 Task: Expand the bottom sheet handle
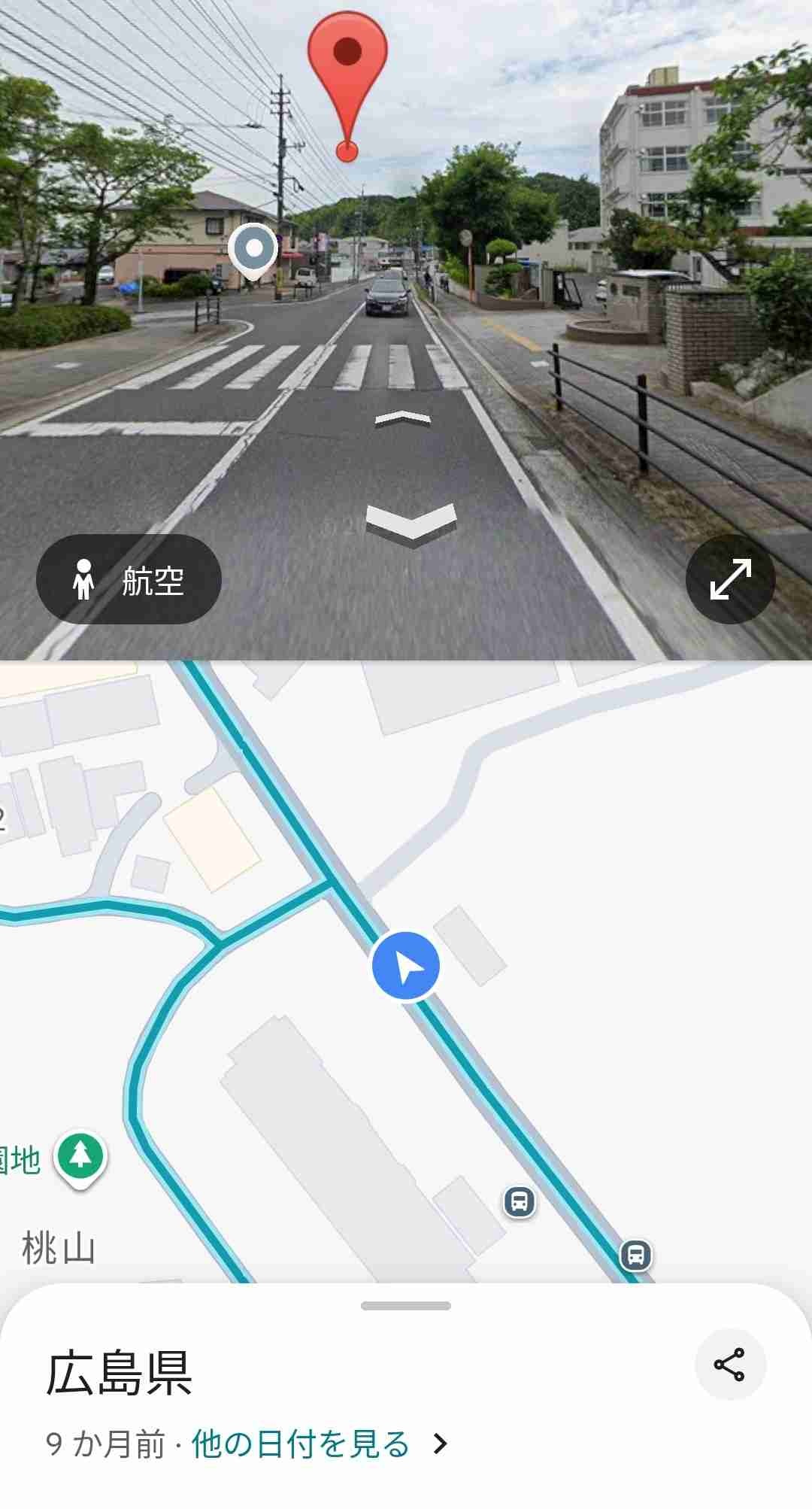[406, 1306]
